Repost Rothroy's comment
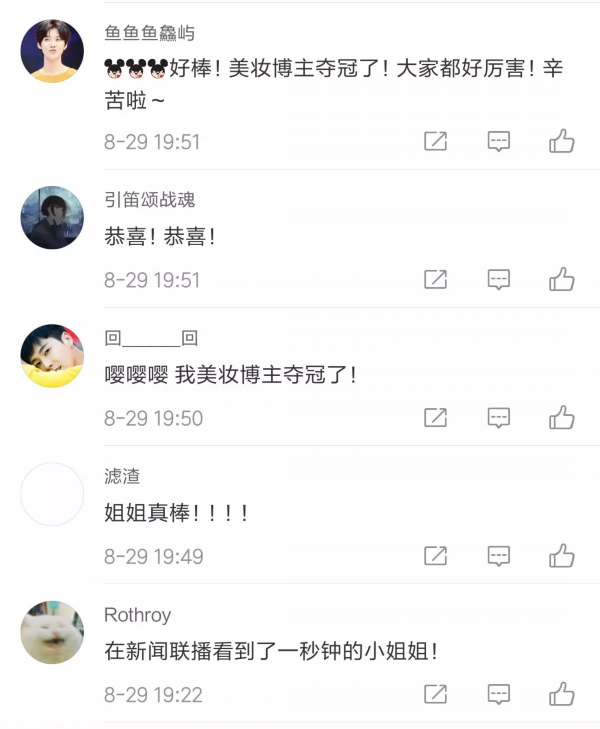This screenshot has width=600, height=729. click(435, 693)
